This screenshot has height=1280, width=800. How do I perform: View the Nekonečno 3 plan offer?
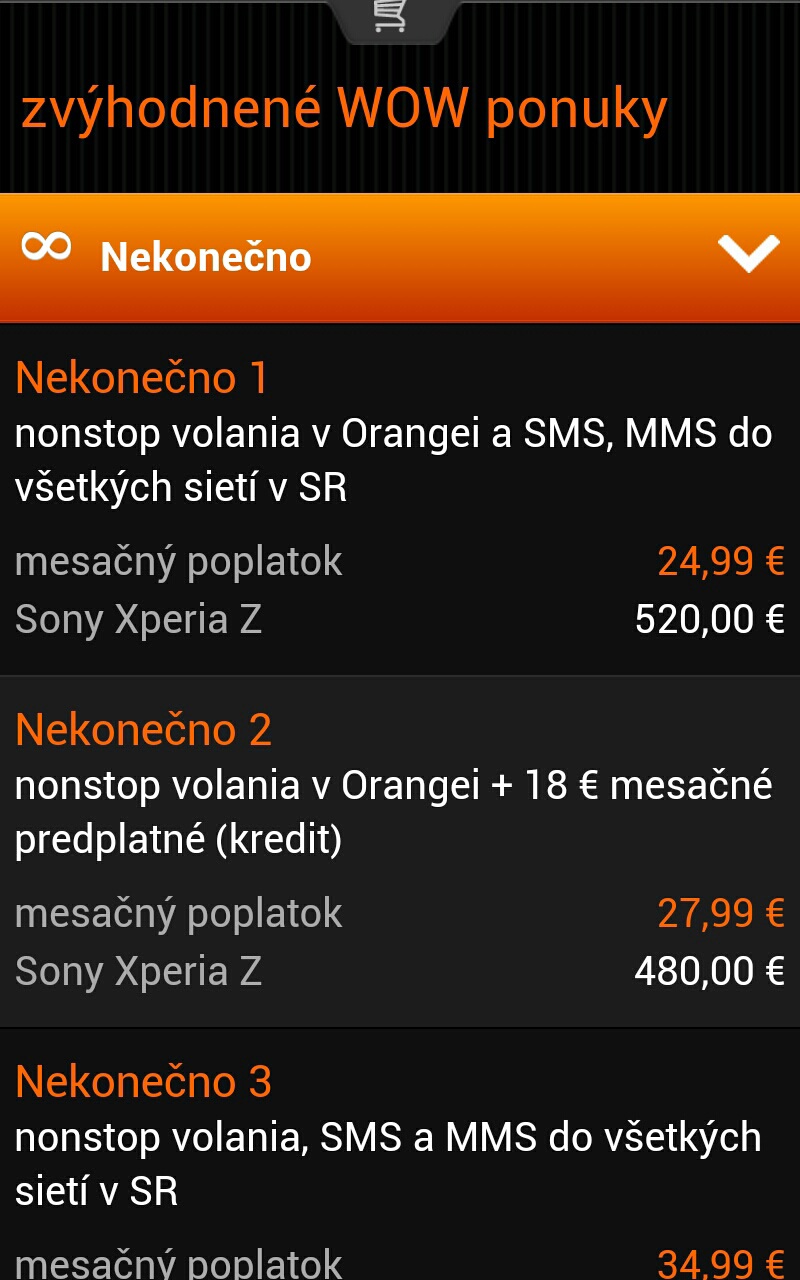tap(400, 1160)
